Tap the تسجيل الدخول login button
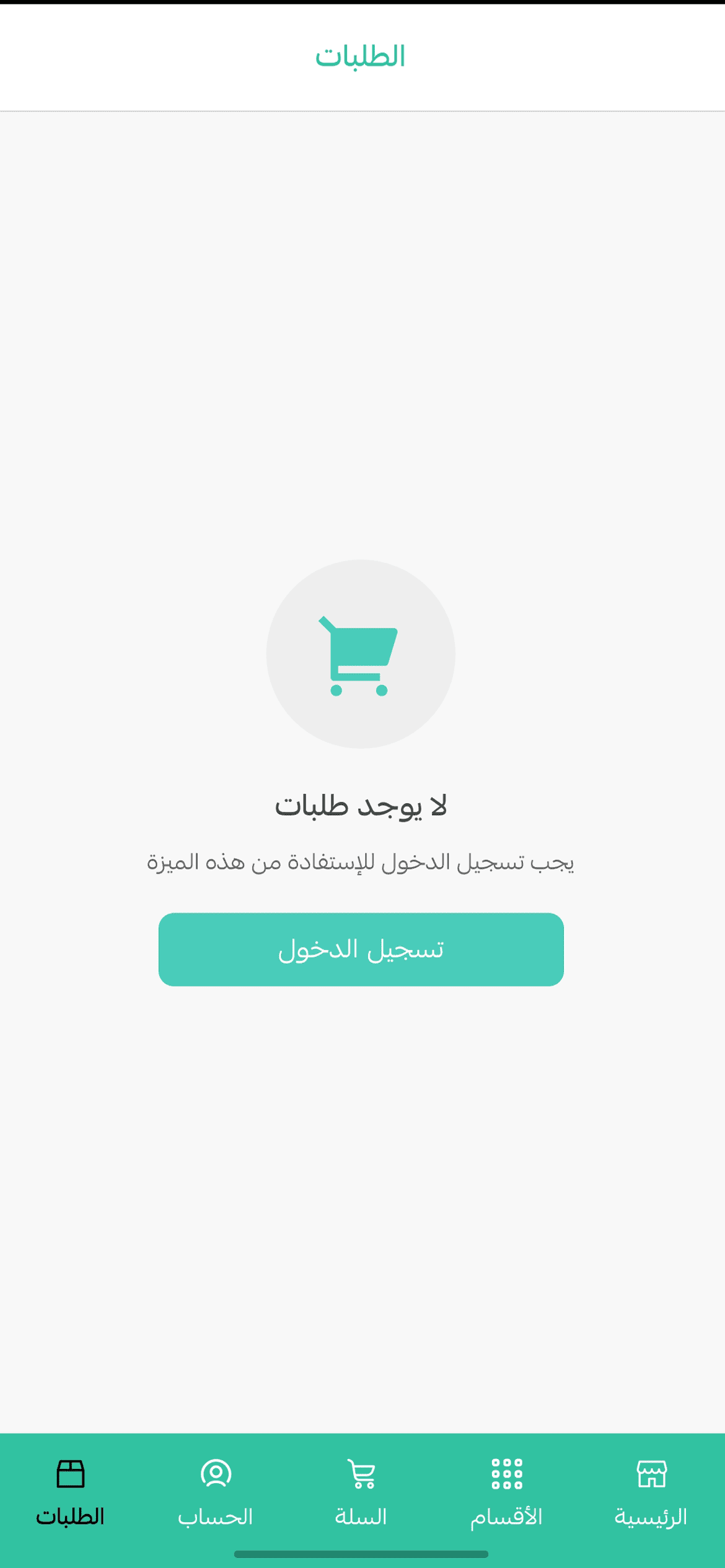 click(361, 949)
